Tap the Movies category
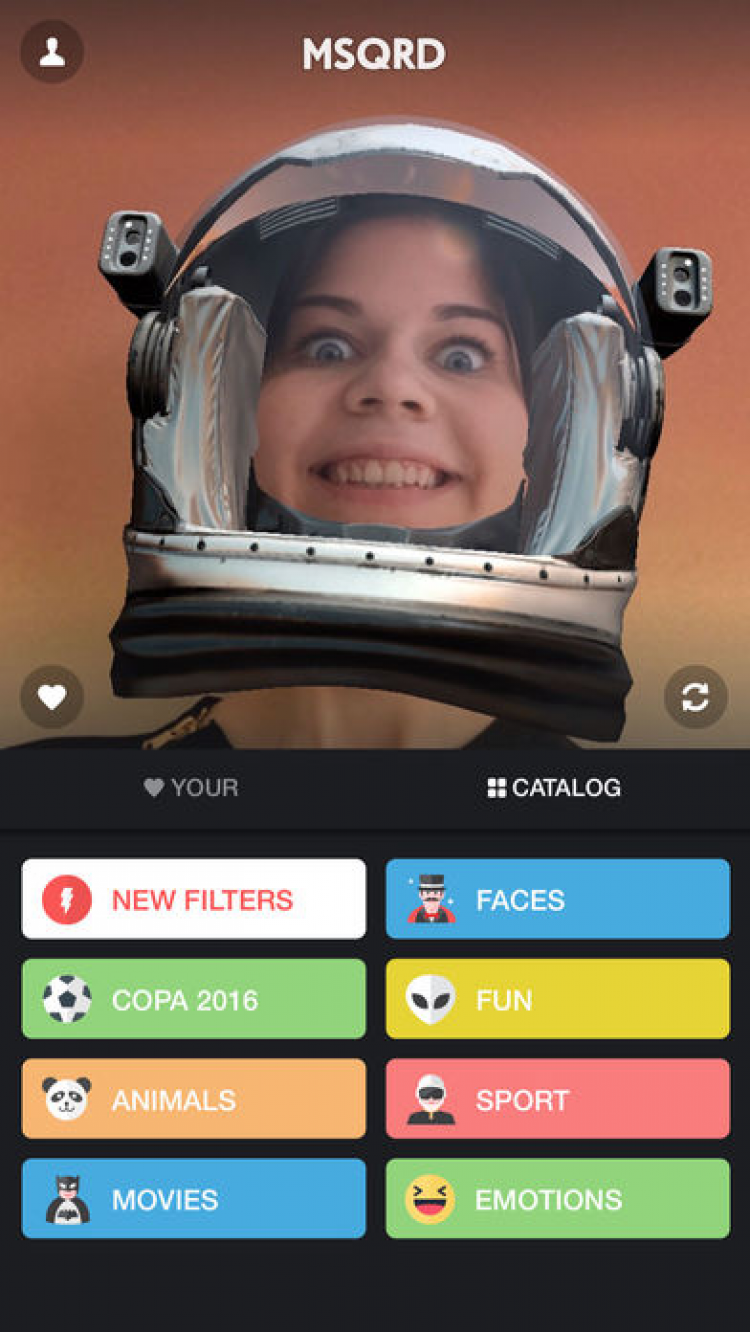 click(x=194, y=1199)
